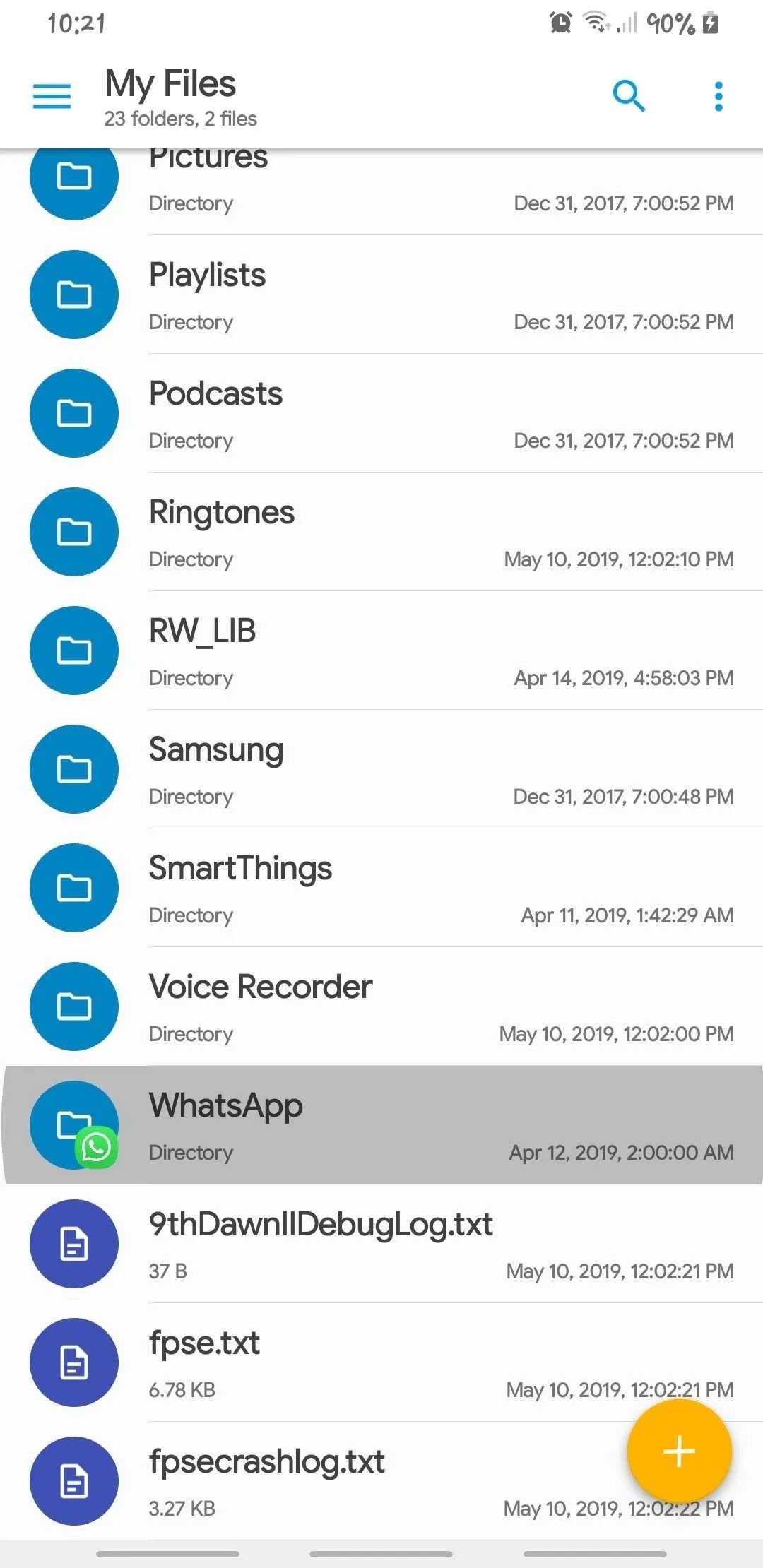Open the three-dot overflow menu

[x=718, y=96]
